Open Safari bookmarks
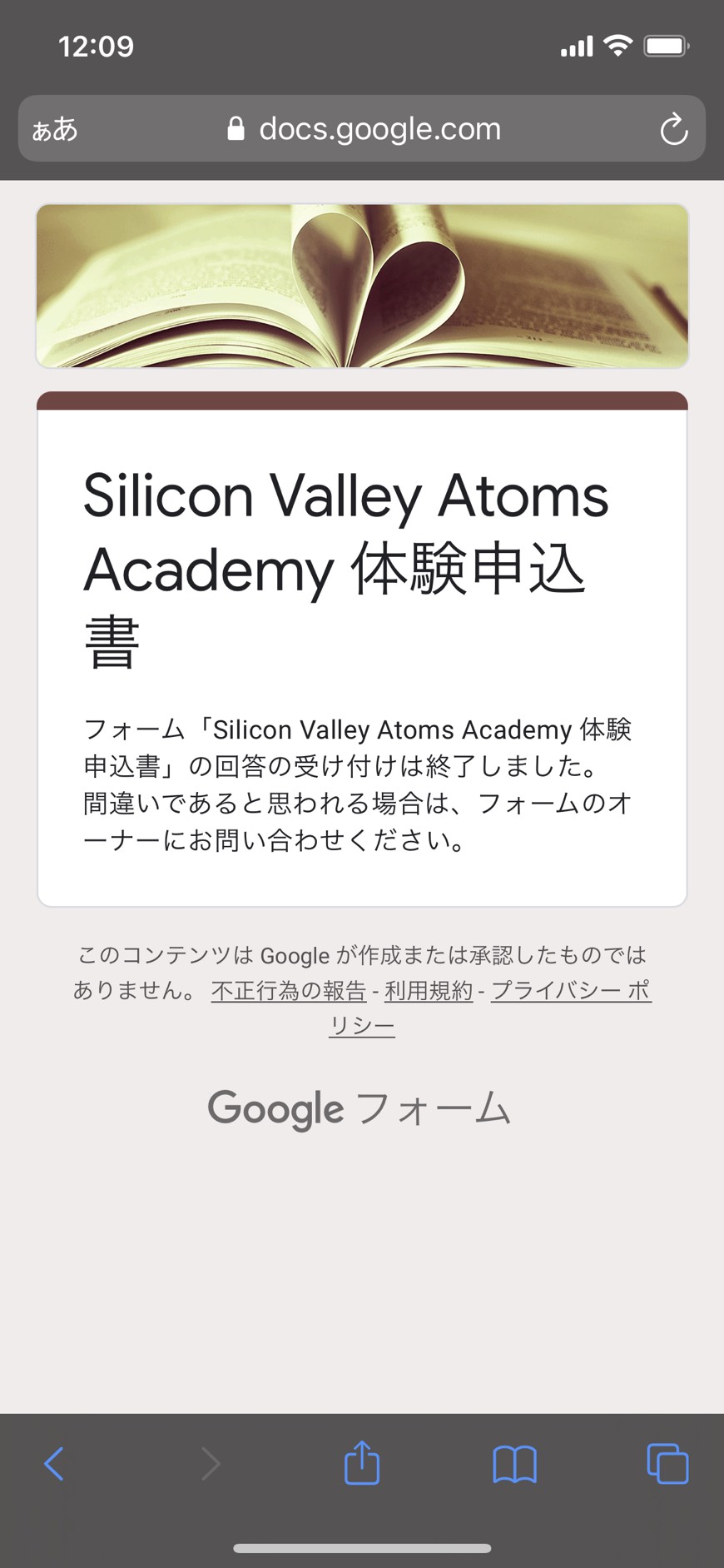The height and width of the screenshot is (1568, 724). [x=515, y=1464]
